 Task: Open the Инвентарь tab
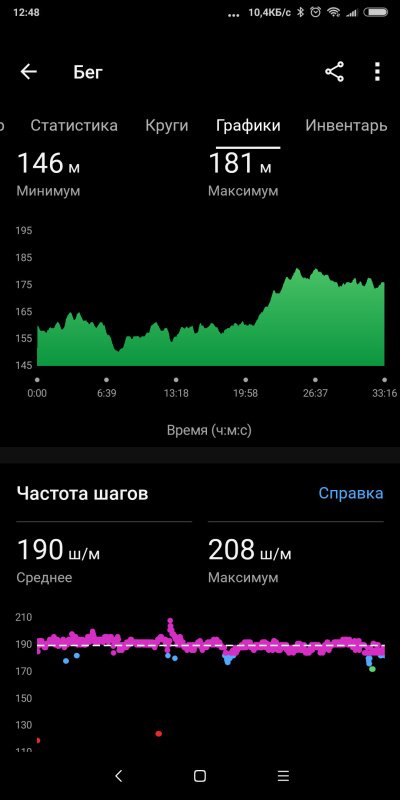346,126
